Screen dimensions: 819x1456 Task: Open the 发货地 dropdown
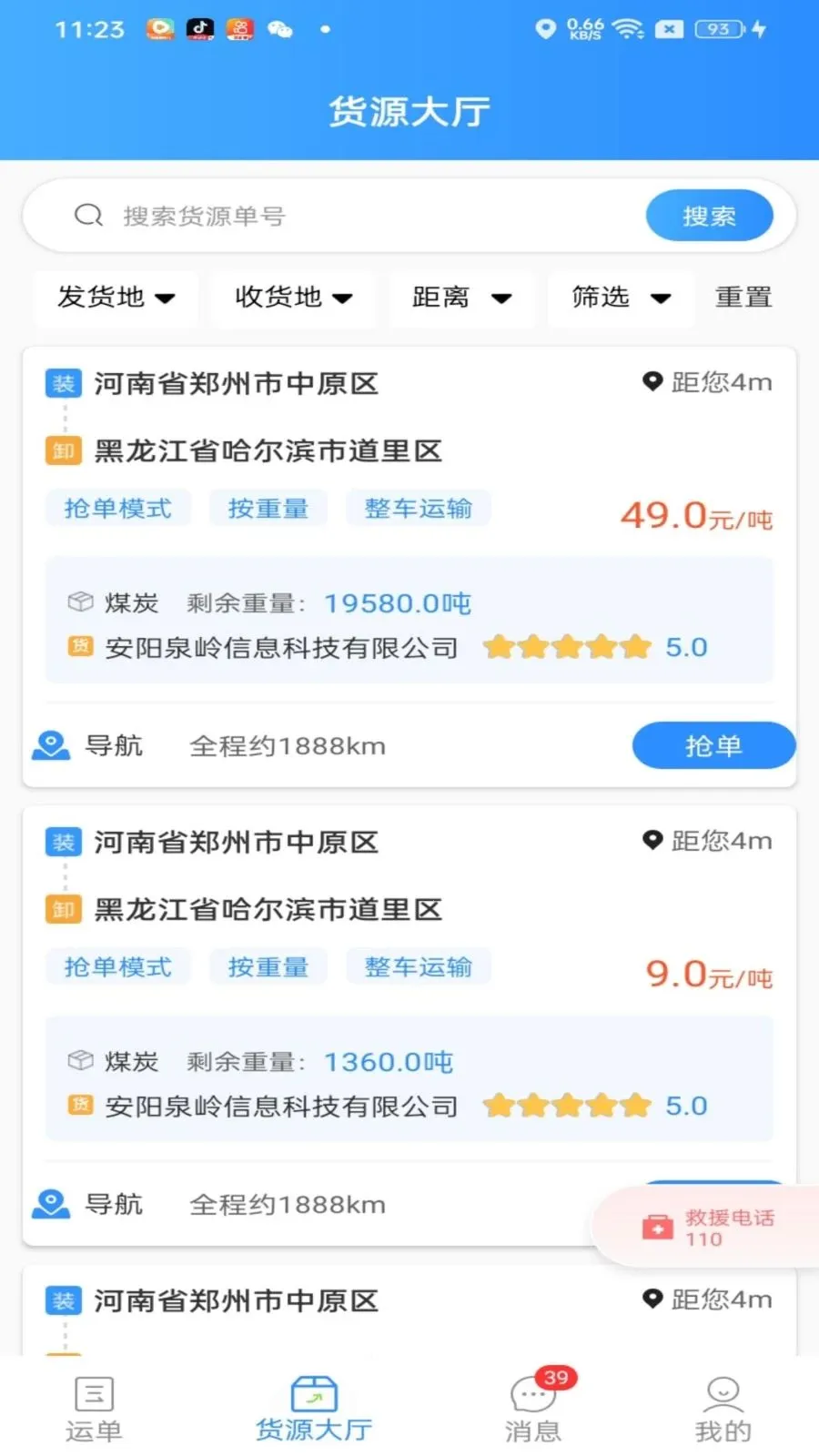(115, 298)
